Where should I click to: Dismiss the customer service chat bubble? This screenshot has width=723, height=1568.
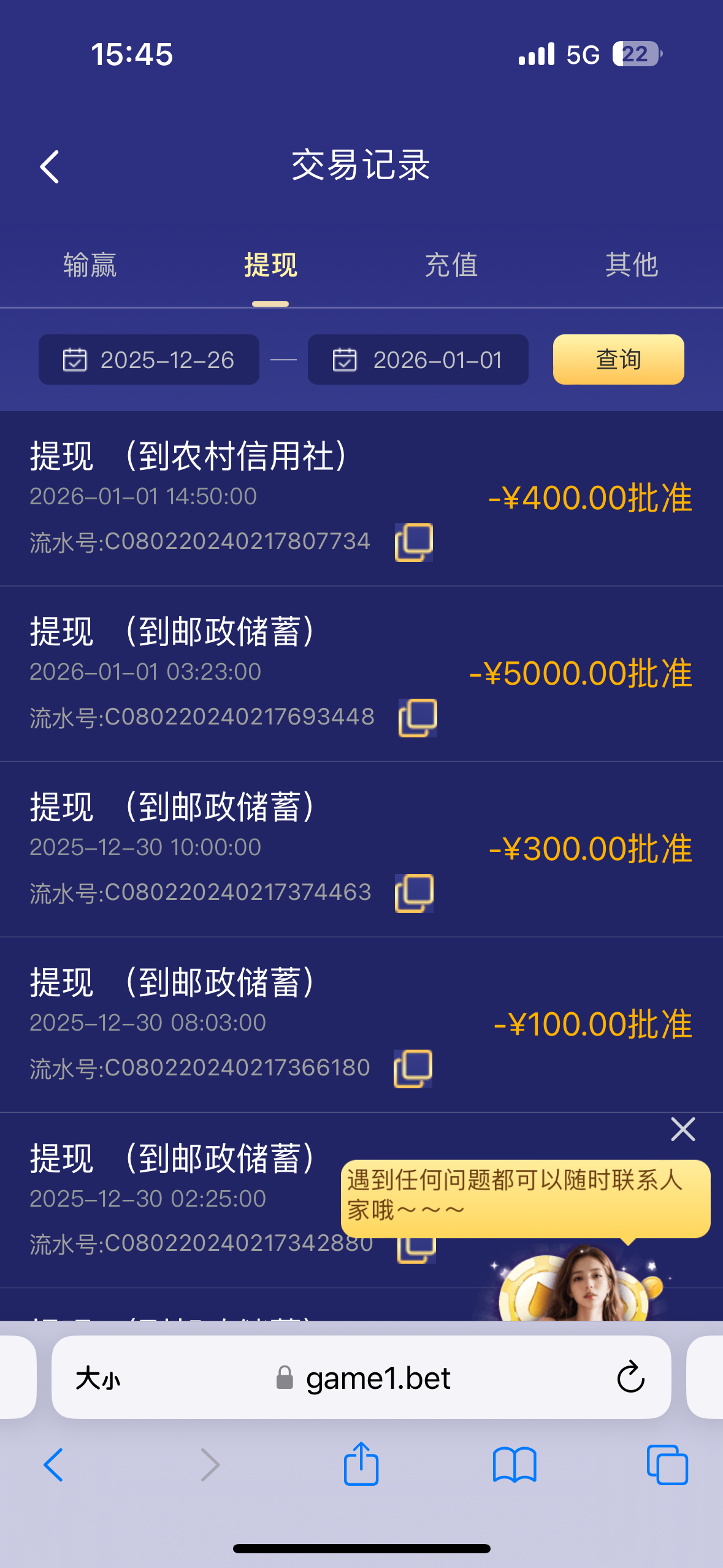click(x=682, y=1129)
